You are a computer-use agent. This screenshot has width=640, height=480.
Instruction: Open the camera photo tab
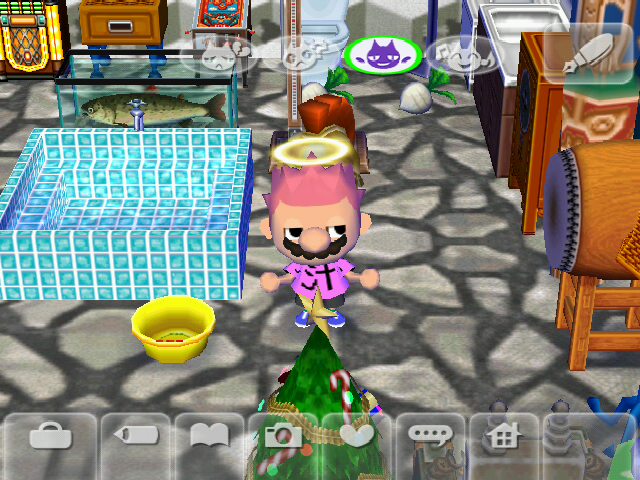tap(282, 438)
